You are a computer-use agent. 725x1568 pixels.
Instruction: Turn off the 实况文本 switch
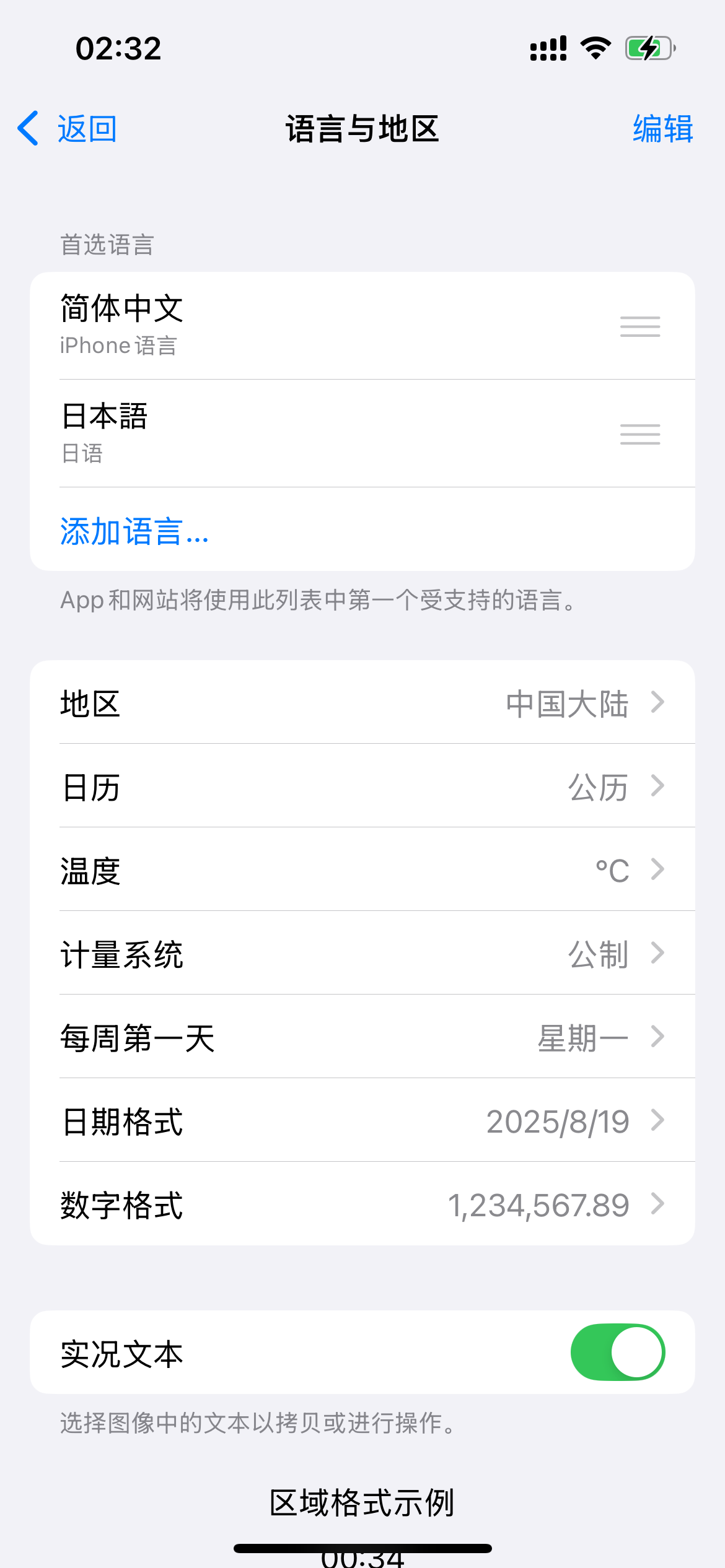tap(617, 1352)
